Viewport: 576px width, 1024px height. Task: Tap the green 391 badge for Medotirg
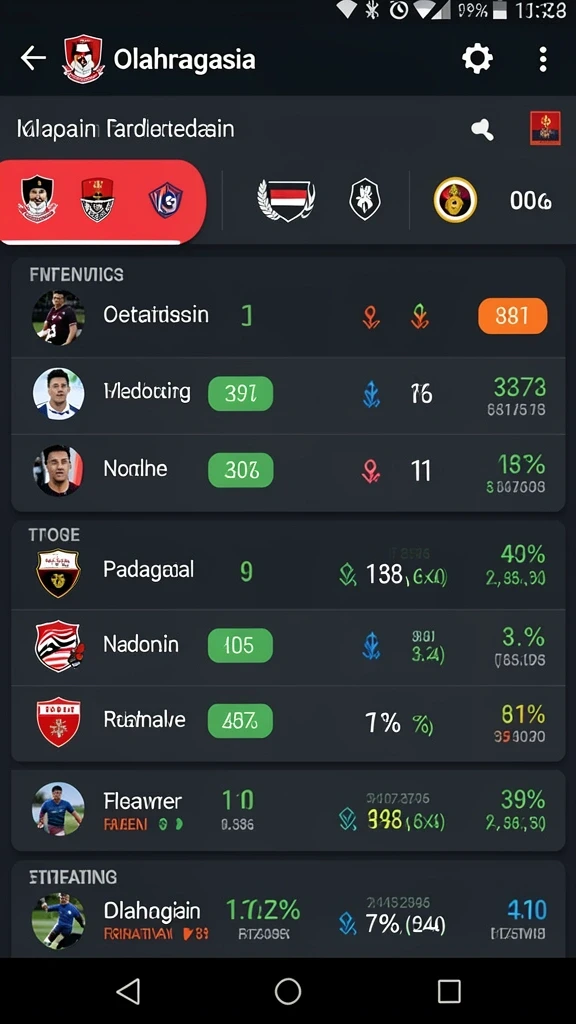[x=240, y=394]
